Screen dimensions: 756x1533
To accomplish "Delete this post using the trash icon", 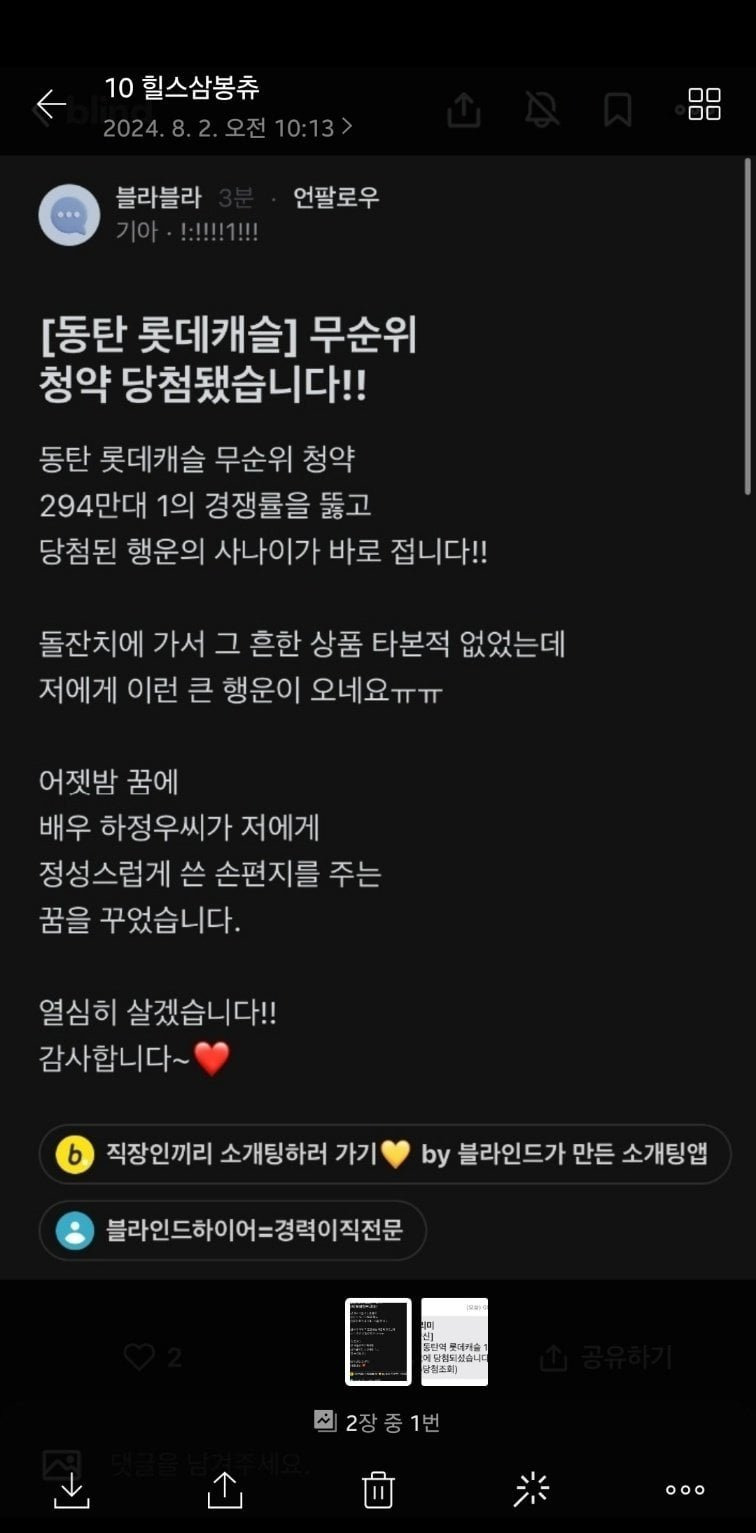I will pyautogui.click(x=378, y=1489).
